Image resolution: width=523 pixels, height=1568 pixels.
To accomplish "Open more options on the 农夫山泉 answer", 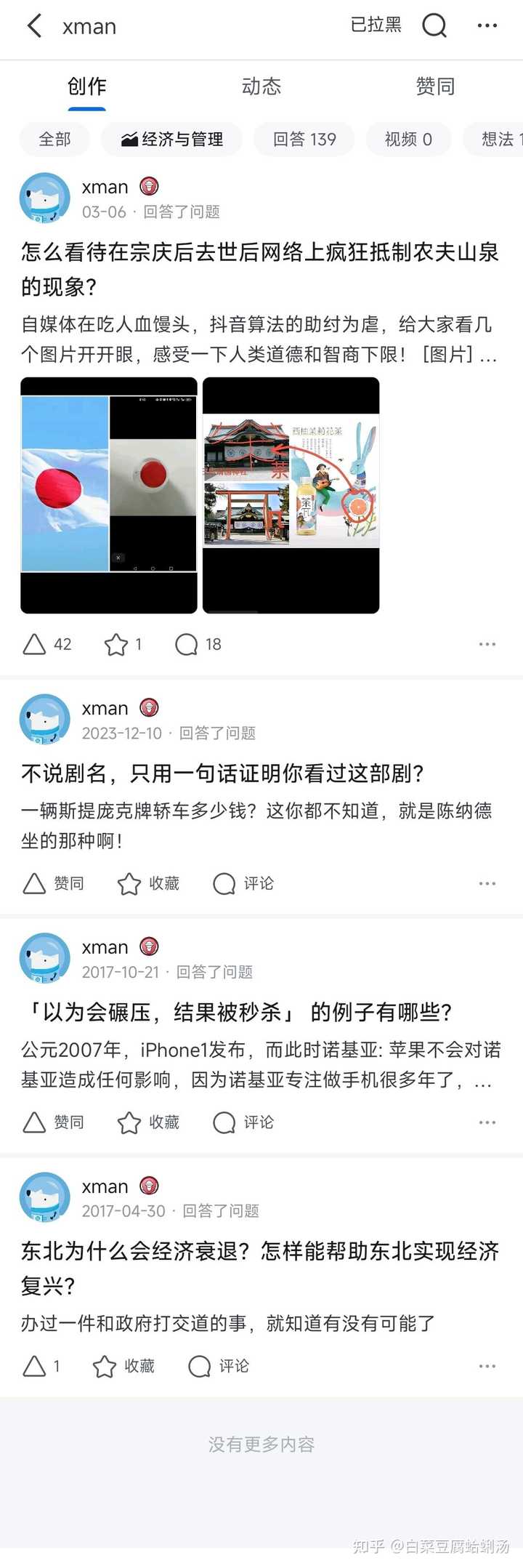I will coord(486,644).
